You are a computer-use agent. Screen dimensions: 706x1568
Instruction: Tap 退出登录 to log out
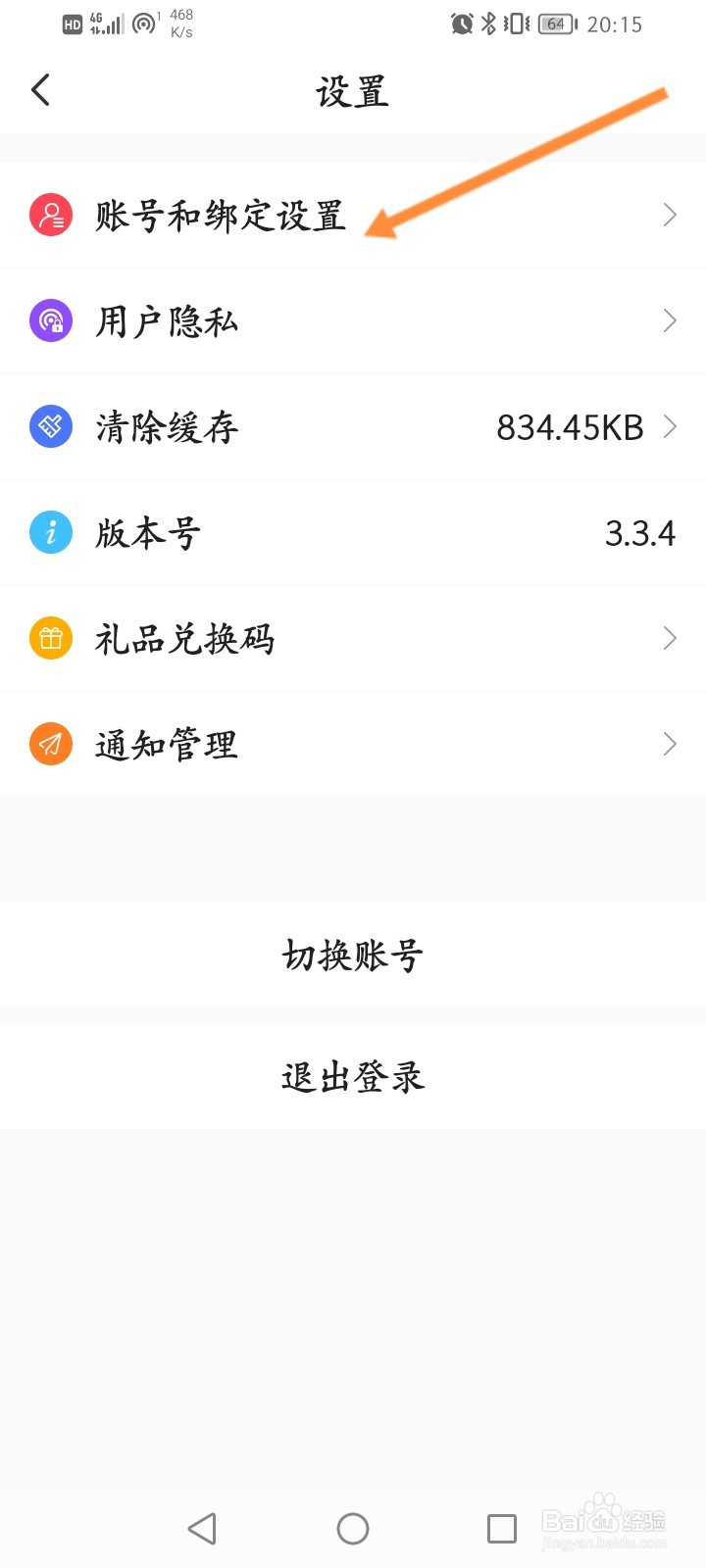pyautogui.click(x=353, y=1076)
